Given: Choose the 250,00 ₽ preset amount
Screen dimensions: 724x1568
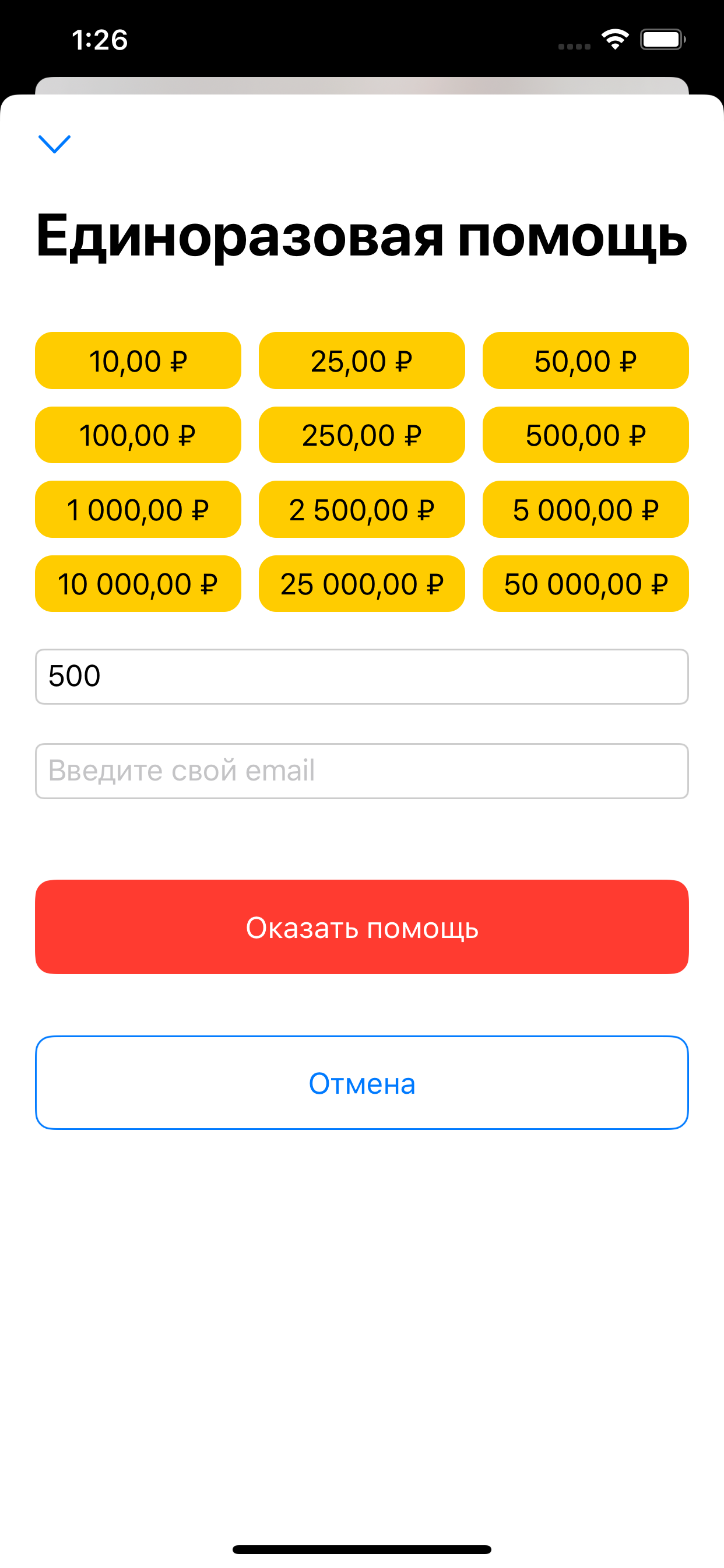Looking at the screenshot, I should pos(361,435).
